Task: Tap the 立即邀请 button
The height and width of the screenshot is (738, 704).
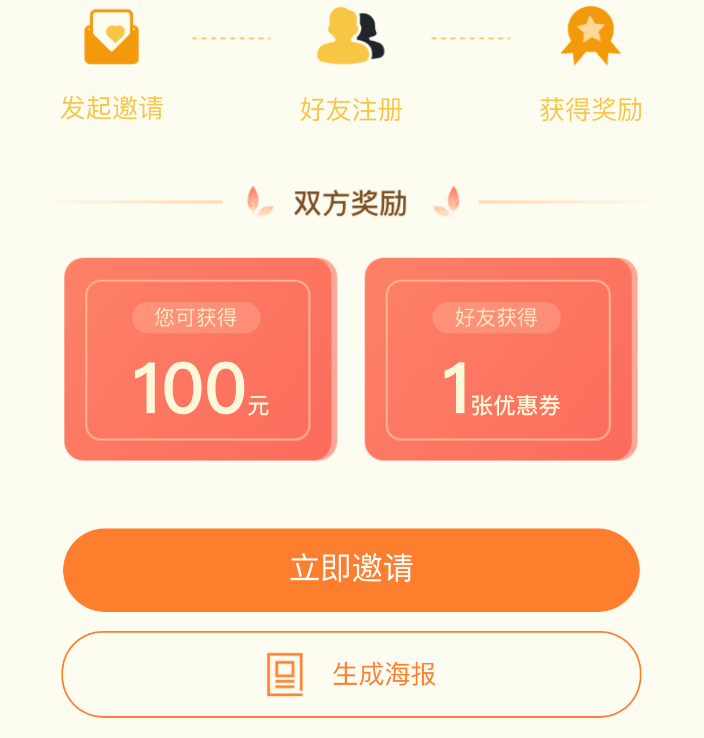Action: (x=351, y=569)
